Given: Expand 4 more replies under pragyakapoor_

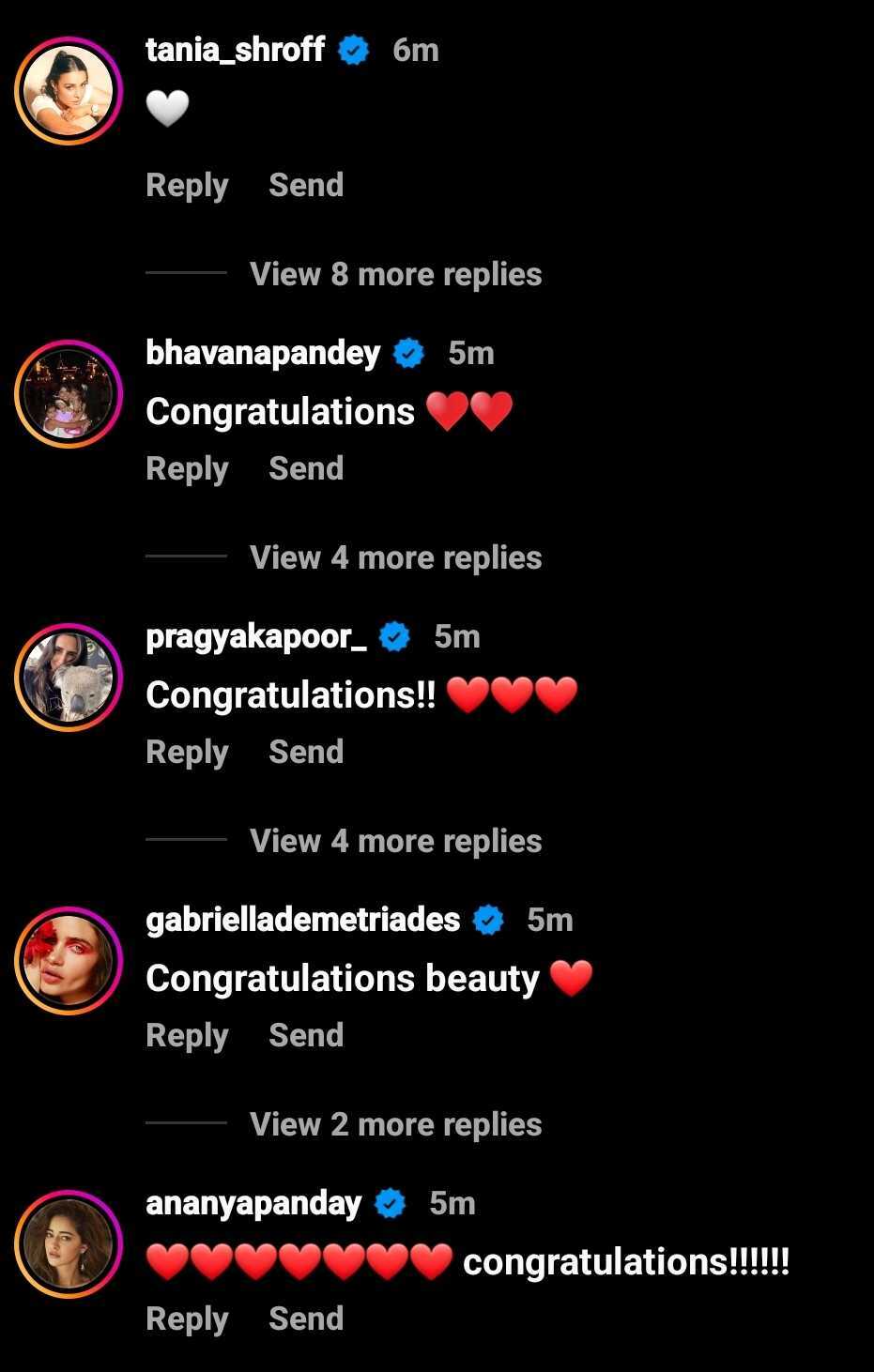Looking at the screenshot, I should tap(395, 841).
